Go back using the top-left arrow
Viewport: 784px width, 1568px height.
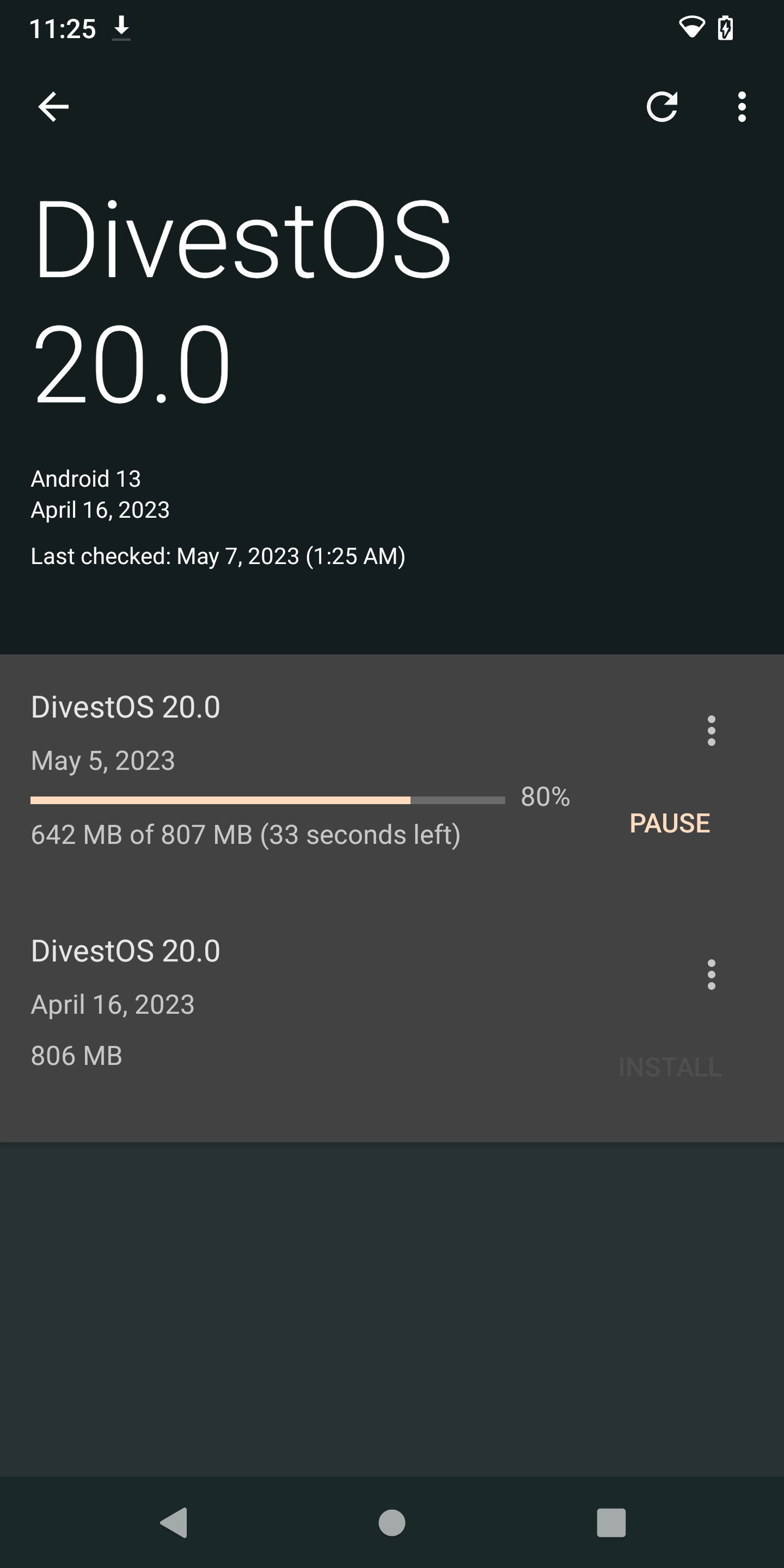(x=53, y=107)
